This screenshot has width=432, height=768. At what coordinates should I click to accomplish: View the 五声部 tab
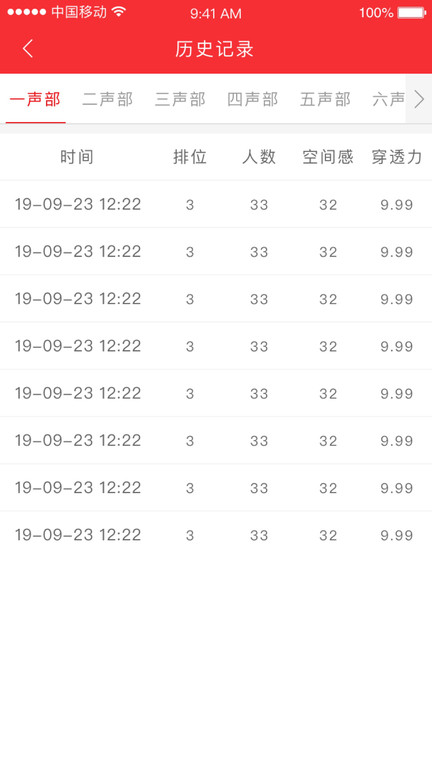coord(325,99)
